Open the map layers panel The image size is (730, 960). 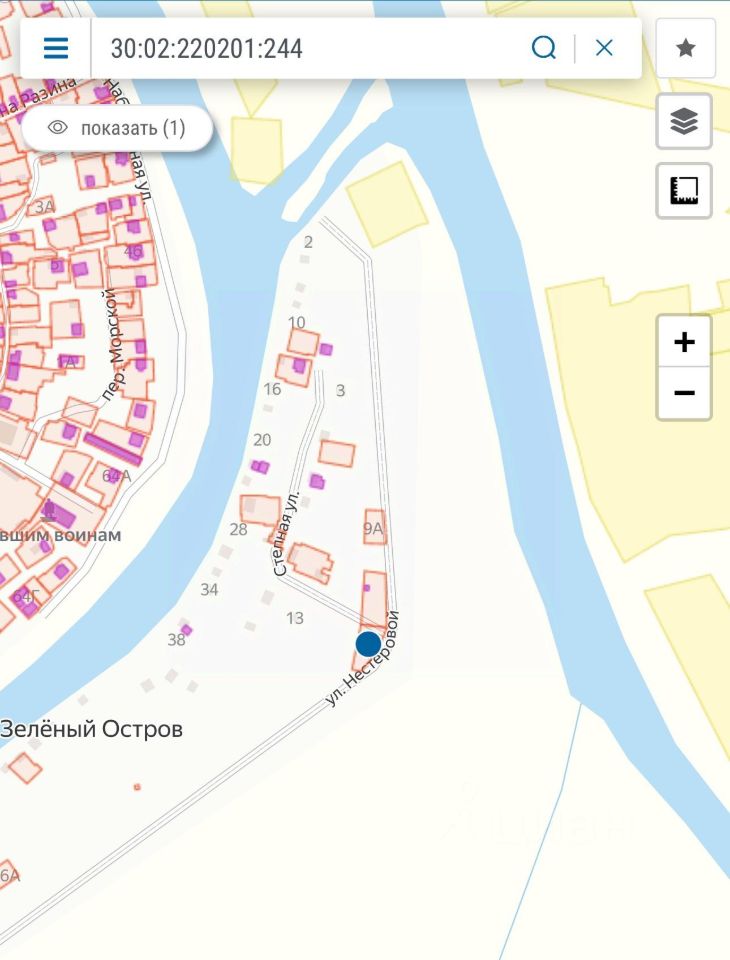[684, 122]
